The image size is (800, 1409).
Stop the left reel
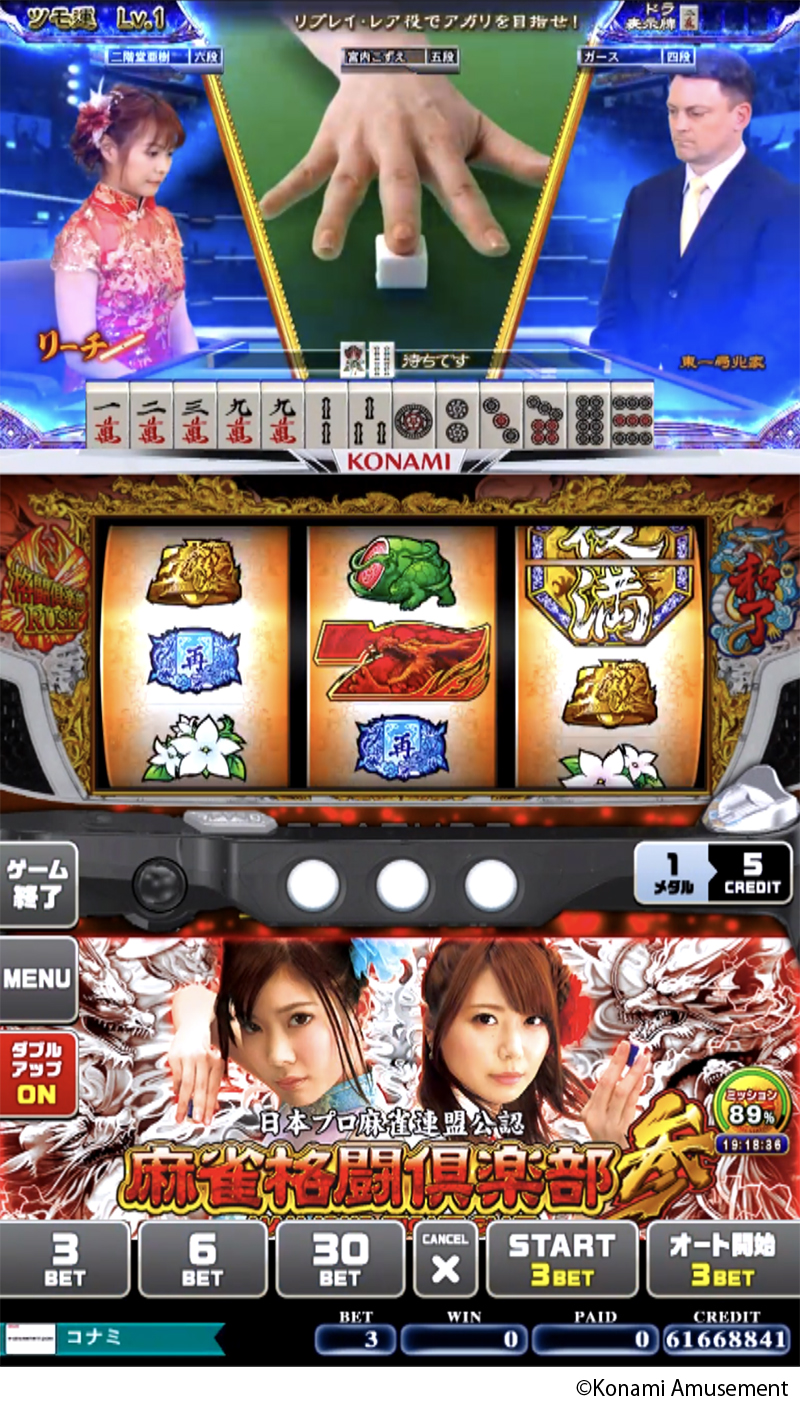point(313,884)
